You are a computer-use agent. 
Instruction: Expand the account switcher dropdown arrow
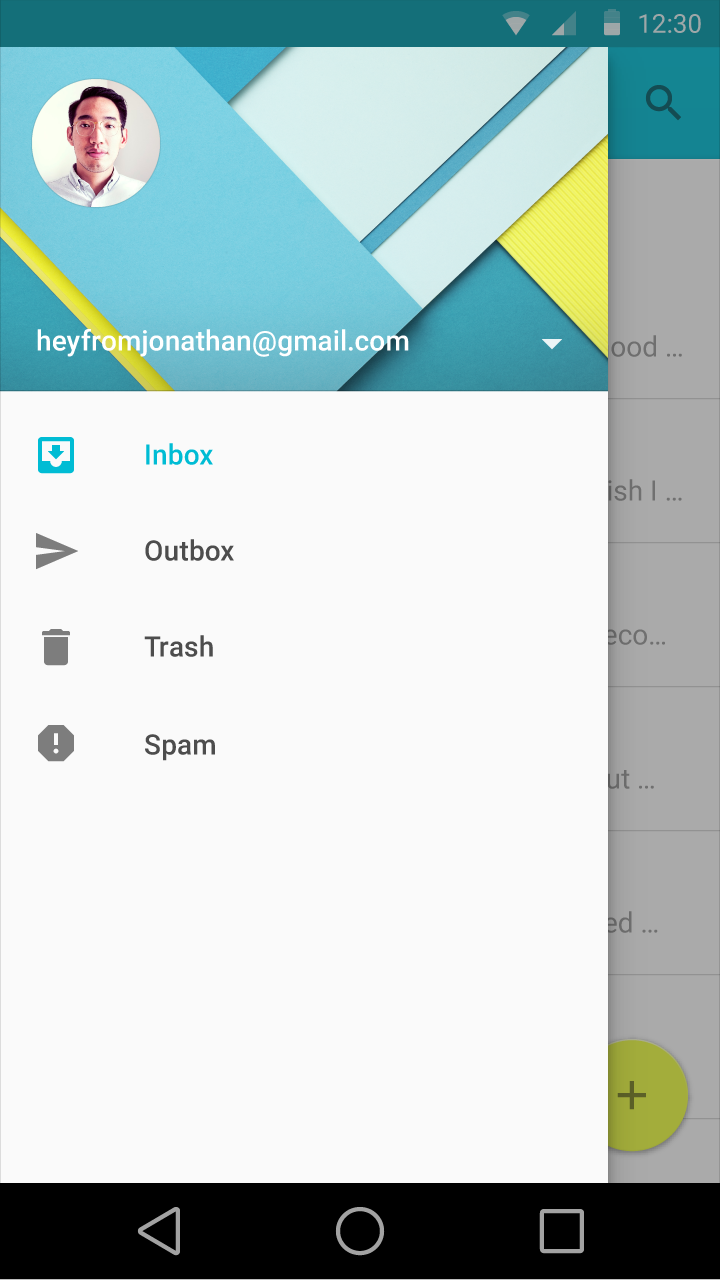551,343
